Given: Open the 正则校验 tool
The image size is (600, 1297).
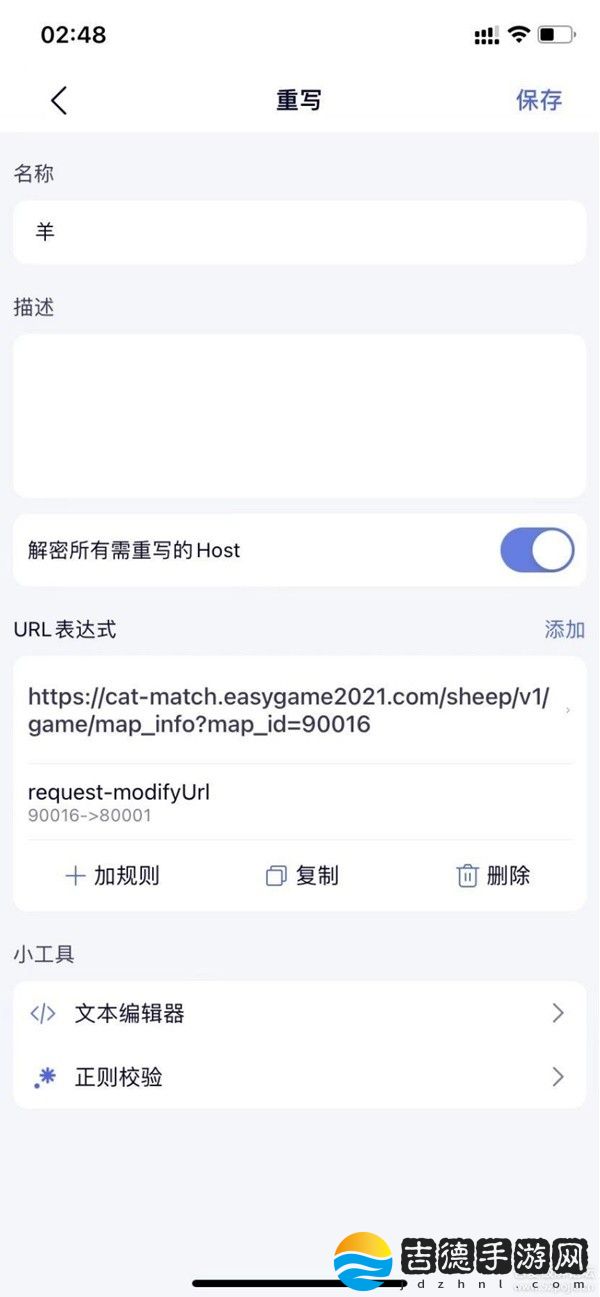Looking at the screenshot, I should [299, 1077].
